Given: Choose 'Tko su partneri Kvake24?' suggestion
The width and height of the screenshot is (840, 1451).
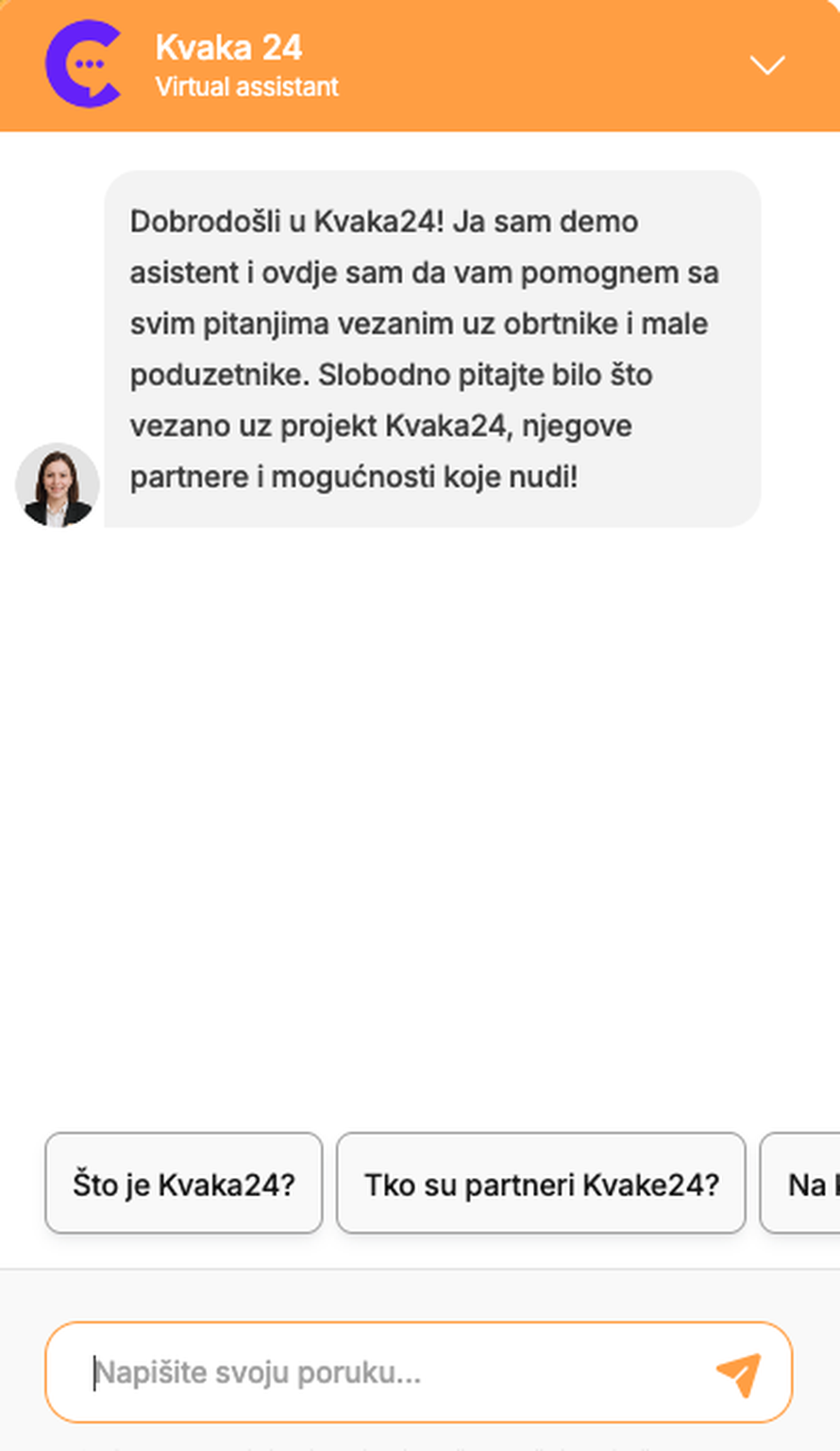Looking at the screenshot, I should (x=540, y=1182).
